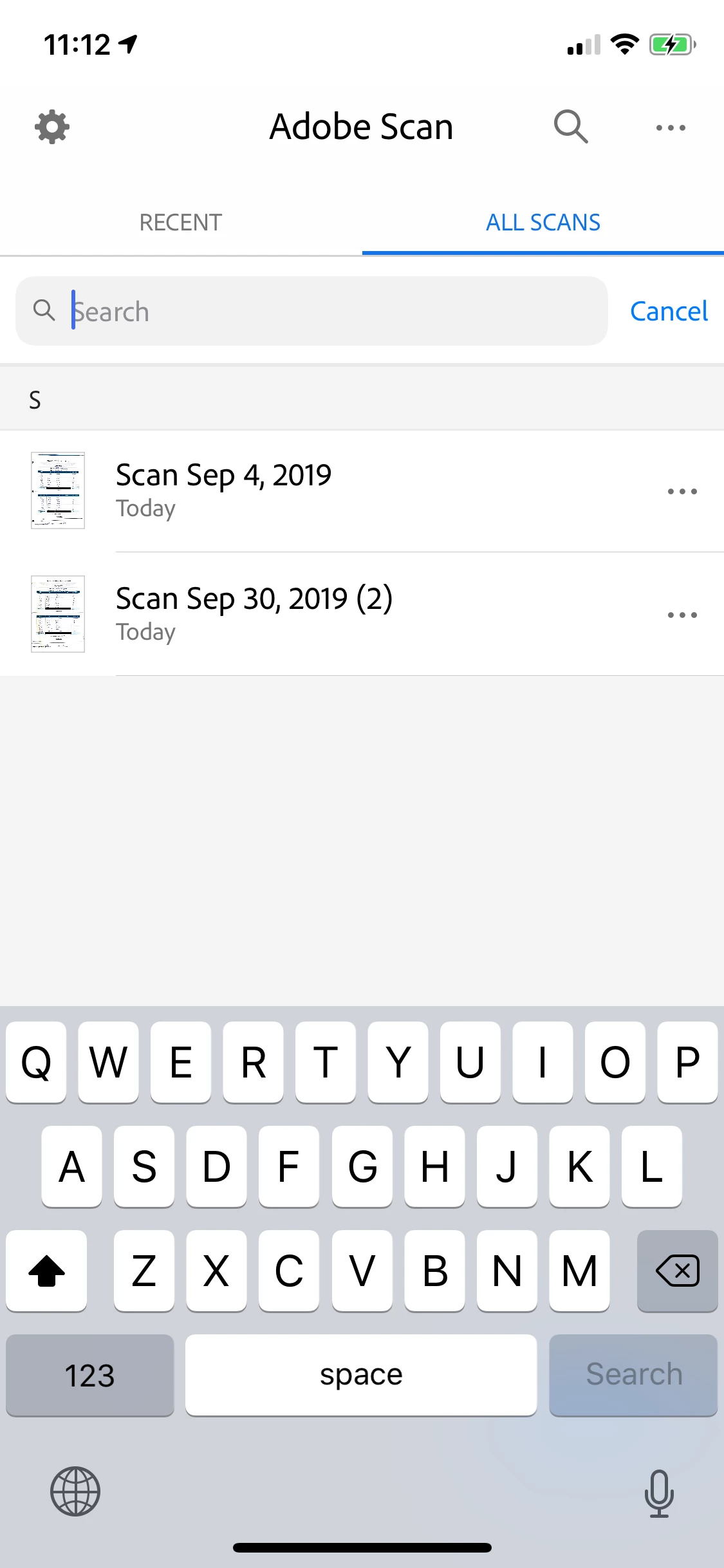Cancel the search

click(669, 312)
